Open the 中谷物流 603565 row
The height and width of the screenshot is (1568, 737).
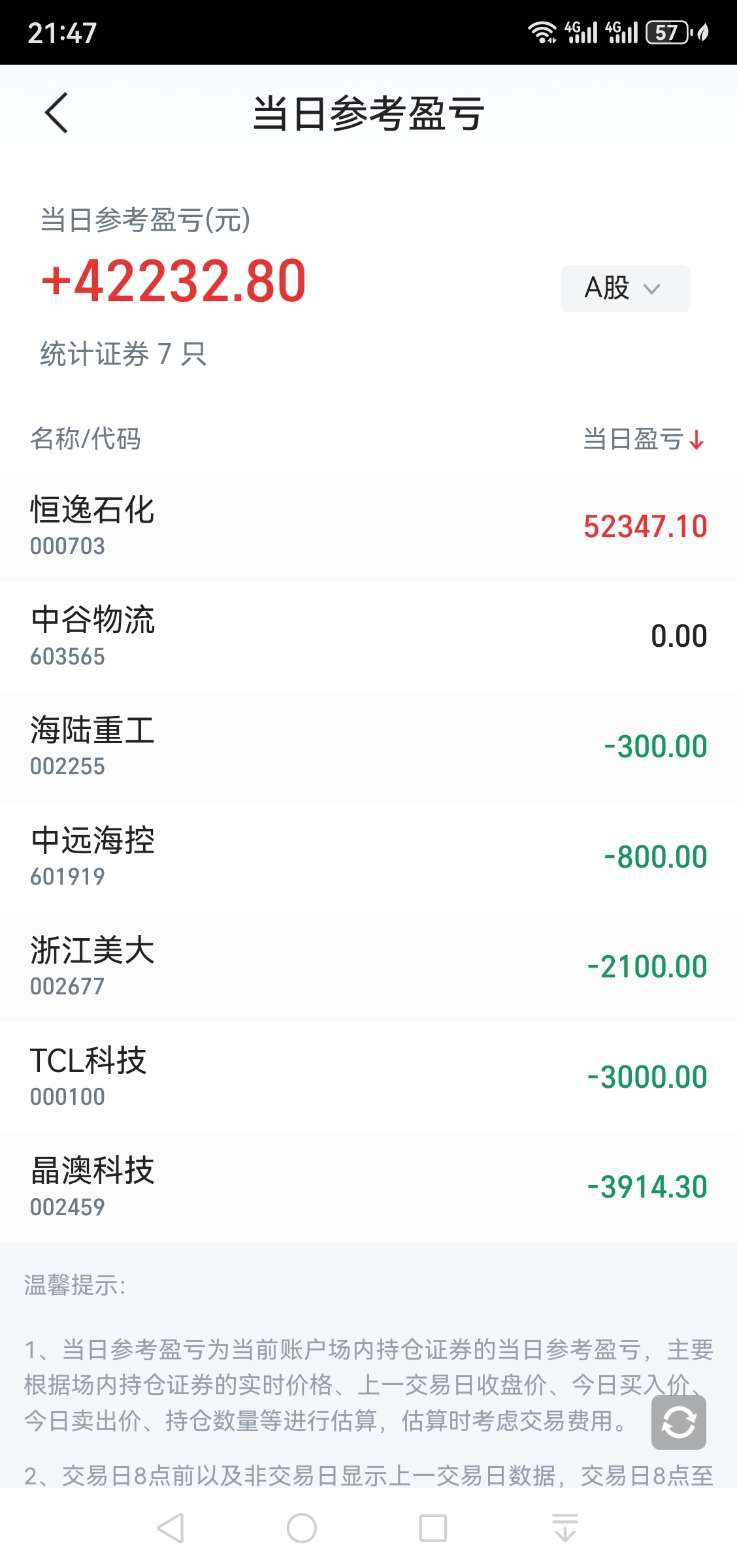coord(368,637)
